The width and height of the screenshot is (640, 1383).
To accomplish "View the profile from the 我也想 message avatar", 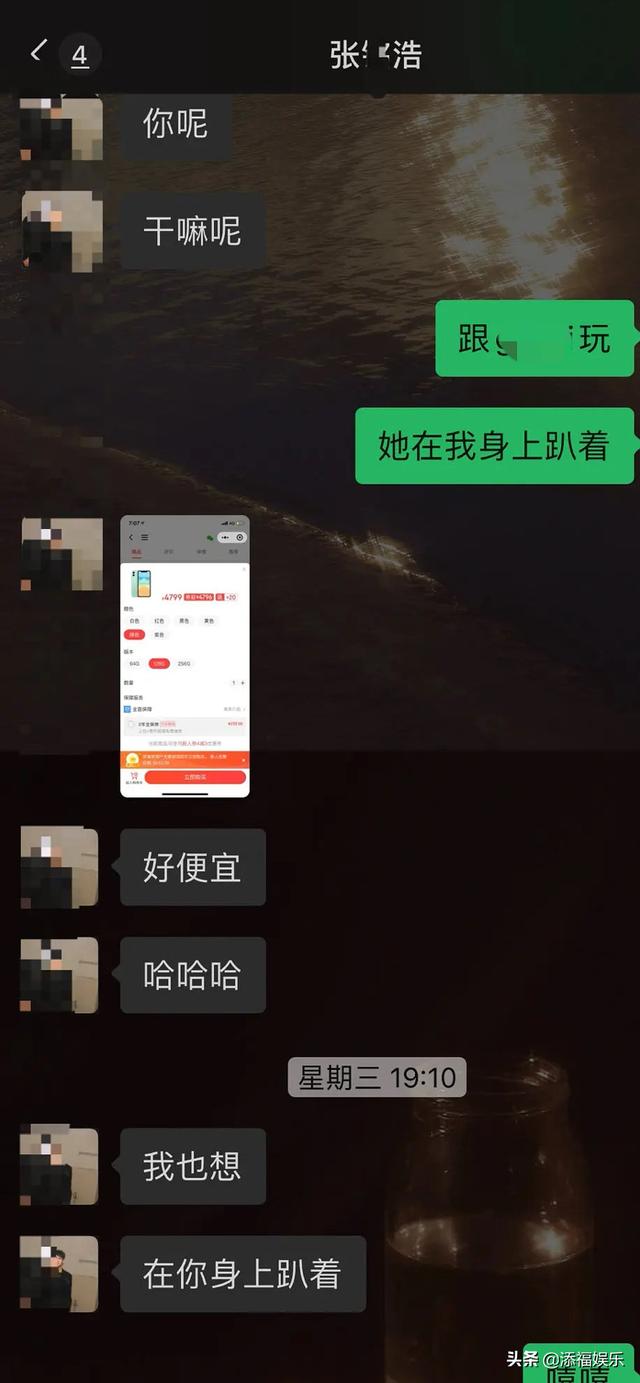I will 60,1166.
